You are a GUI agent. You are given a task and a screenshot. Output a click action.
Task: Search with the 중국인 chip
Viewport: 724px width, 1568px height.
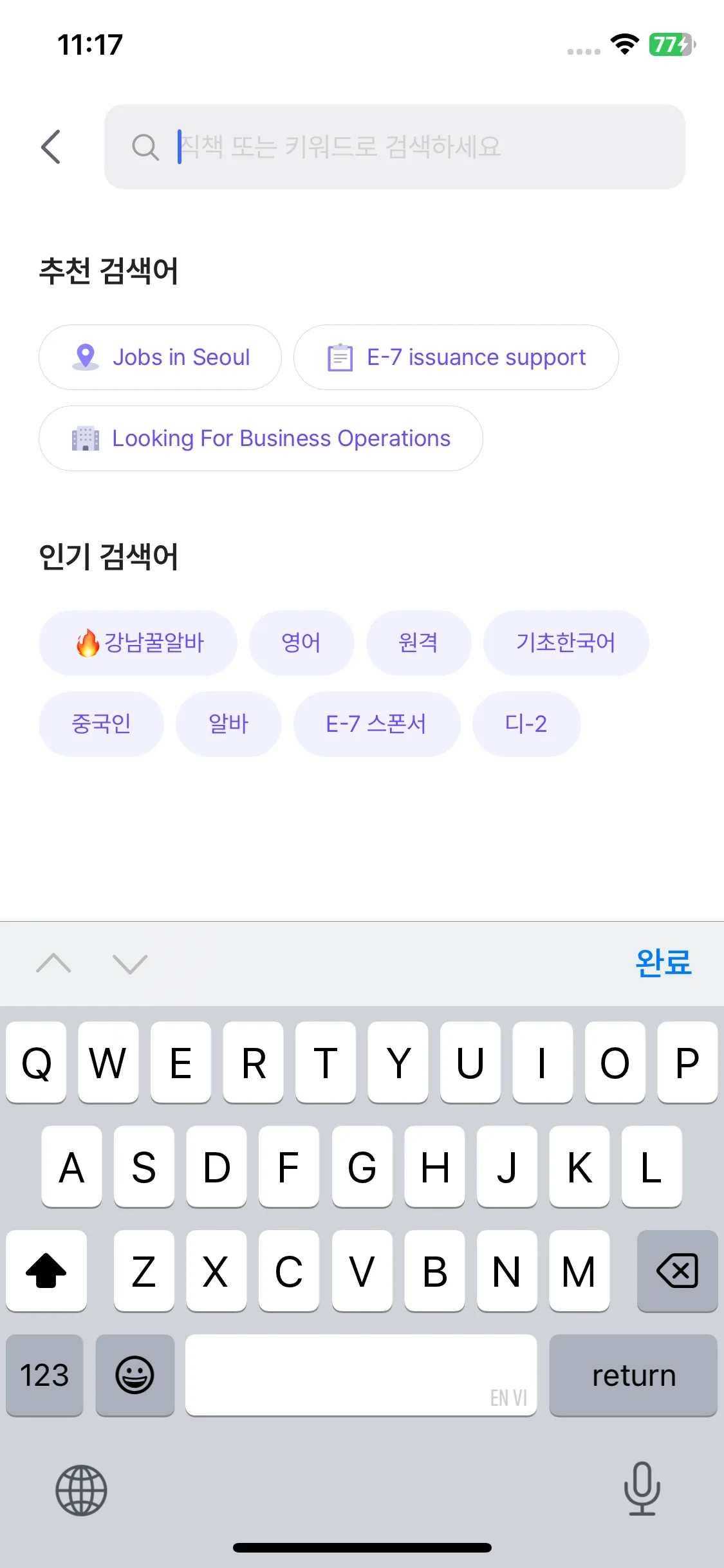pos(101,723)
